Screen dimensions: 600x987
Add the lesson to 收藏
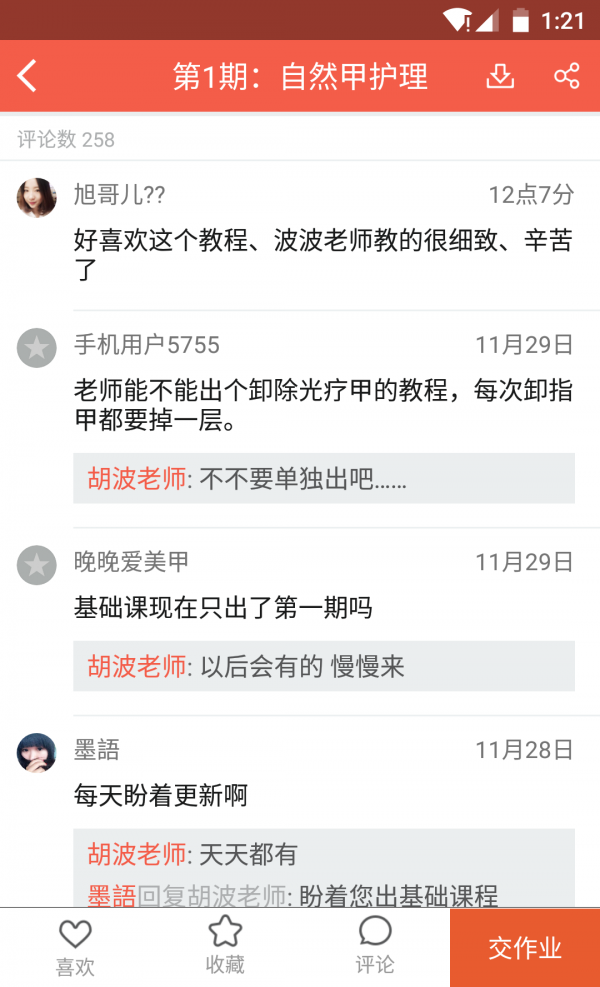click(x=225, y=946)
